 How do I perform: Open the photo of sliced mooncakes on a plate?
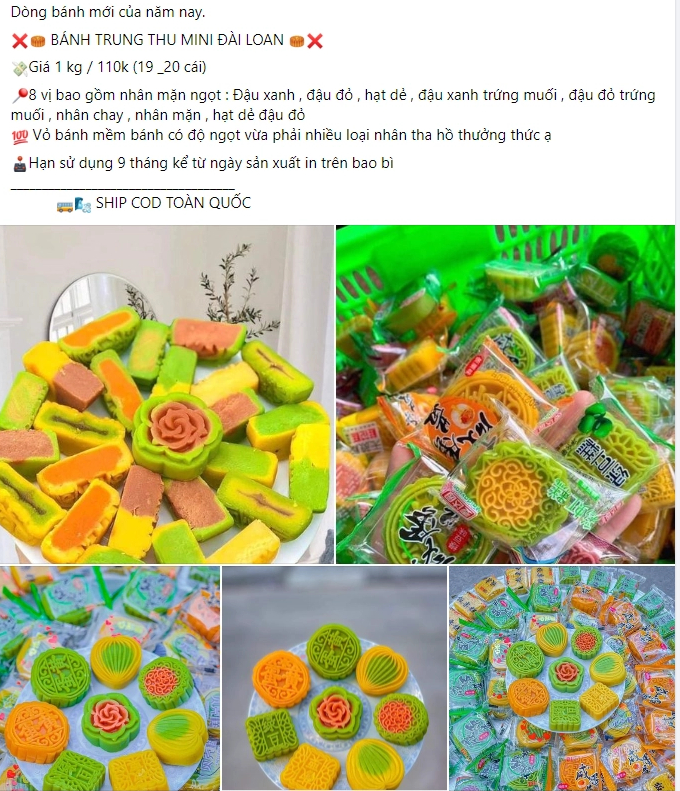[x=167, y=394]
